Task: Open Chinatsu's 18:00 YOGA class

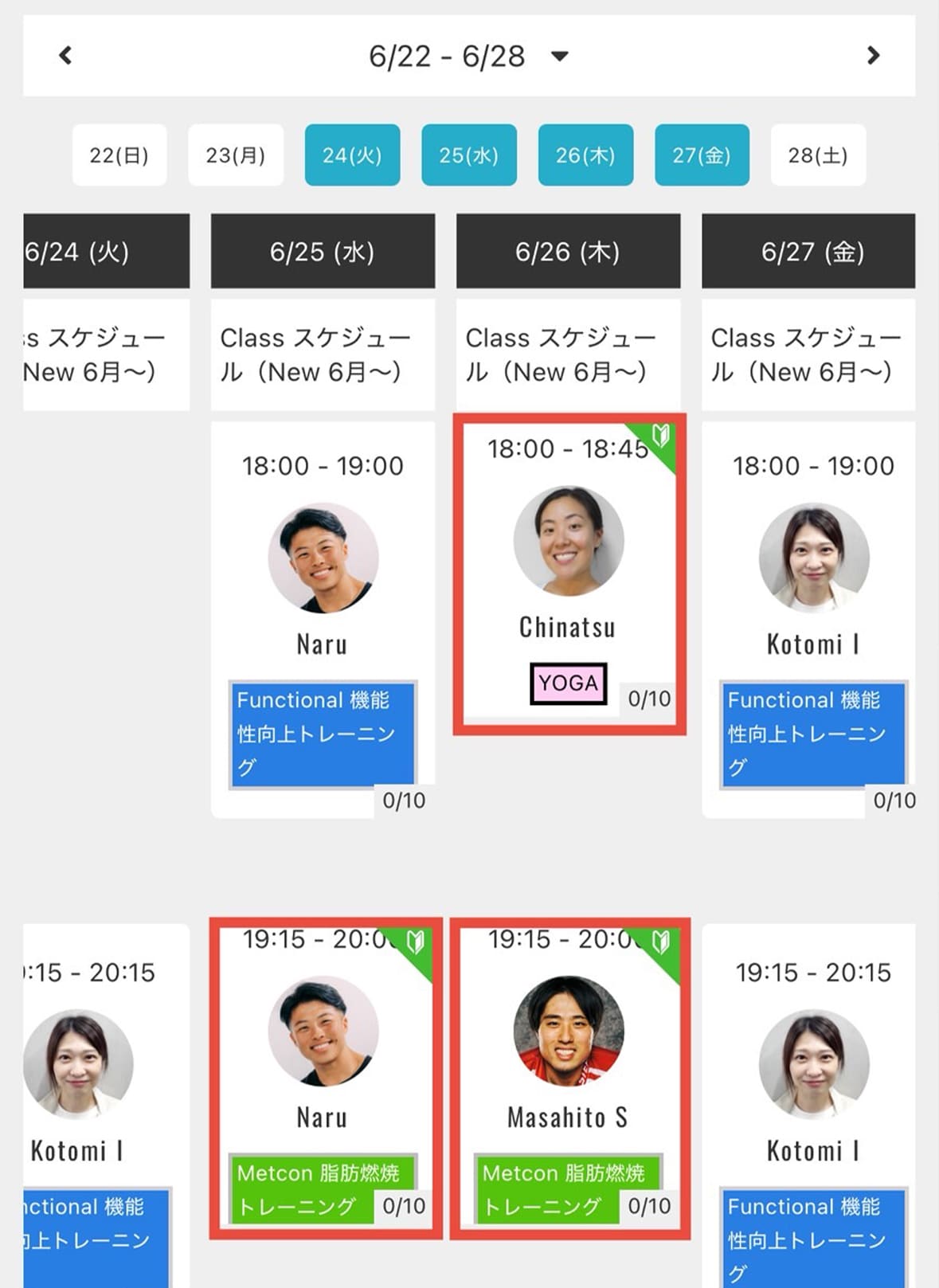Action: (x=569, y=574)
